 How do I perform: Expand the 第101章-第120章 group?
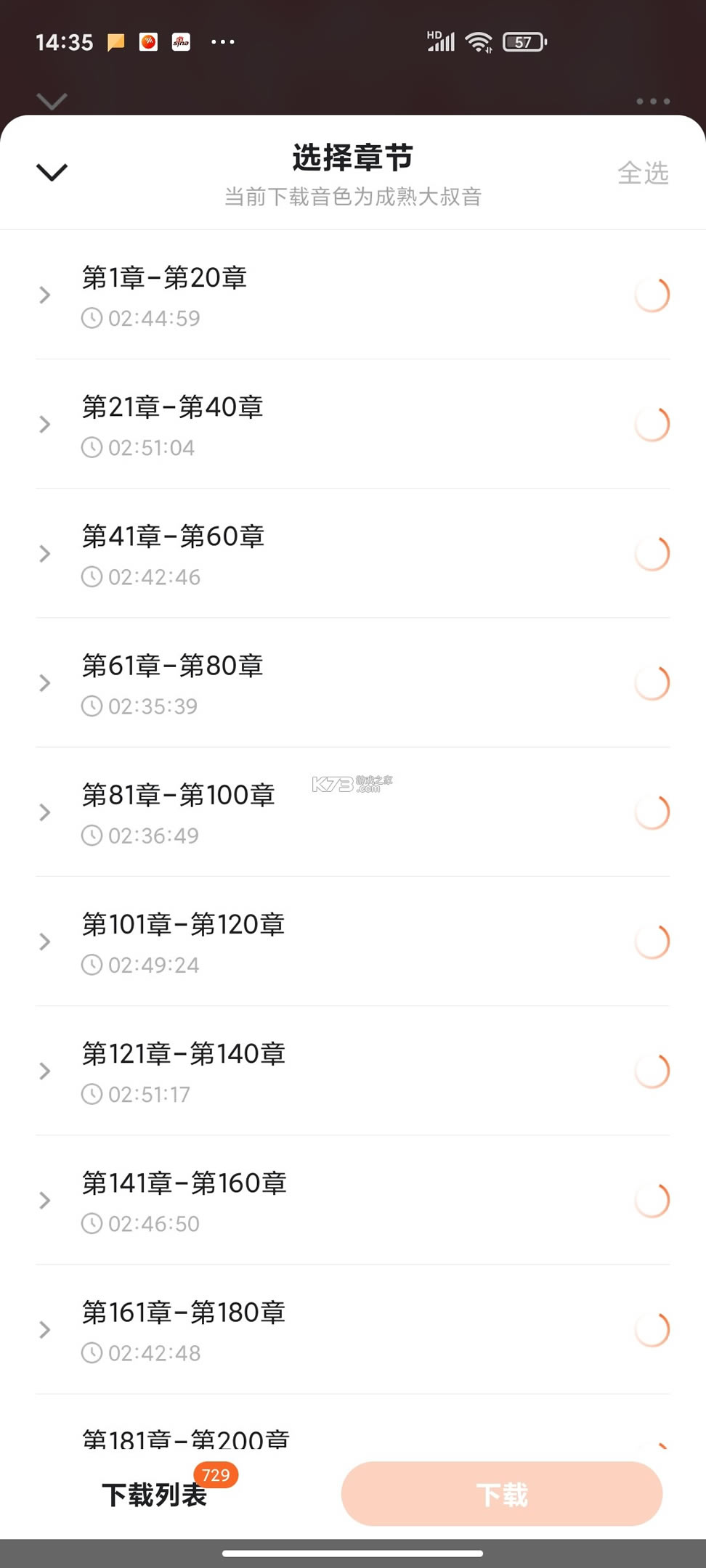[x=45, y=941]
